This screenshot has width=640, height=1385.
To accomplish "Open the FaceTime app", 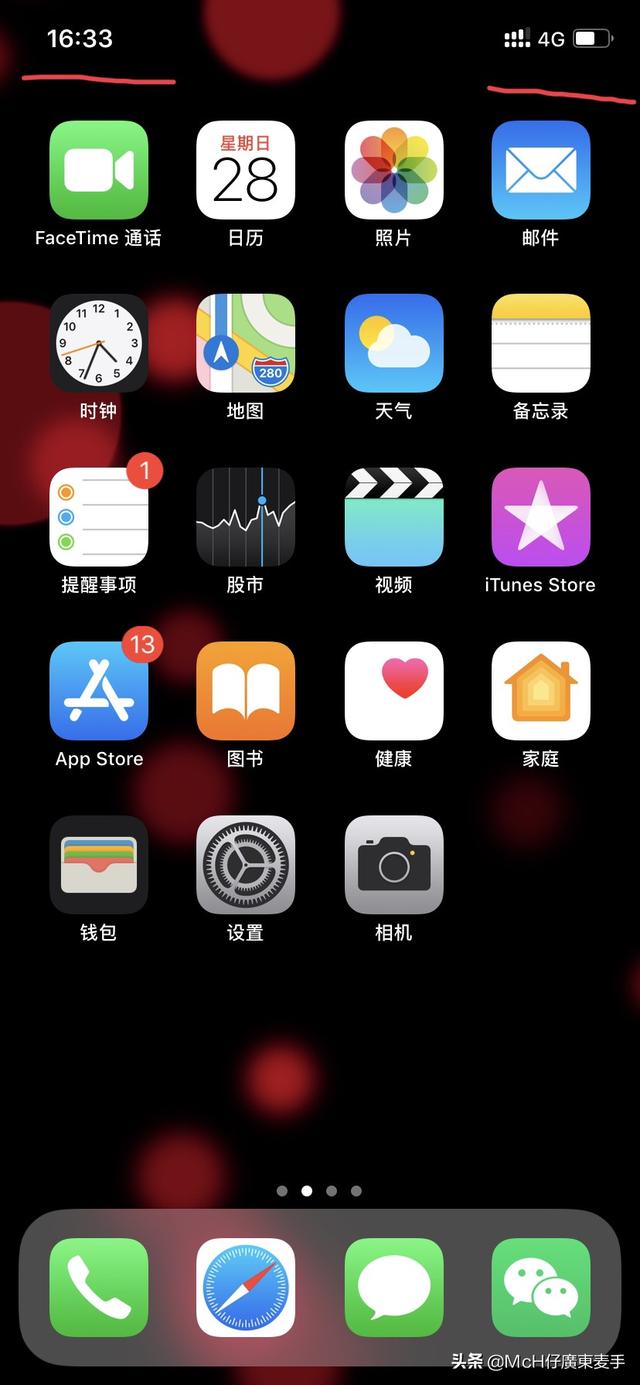I will (x=99, y=170).
